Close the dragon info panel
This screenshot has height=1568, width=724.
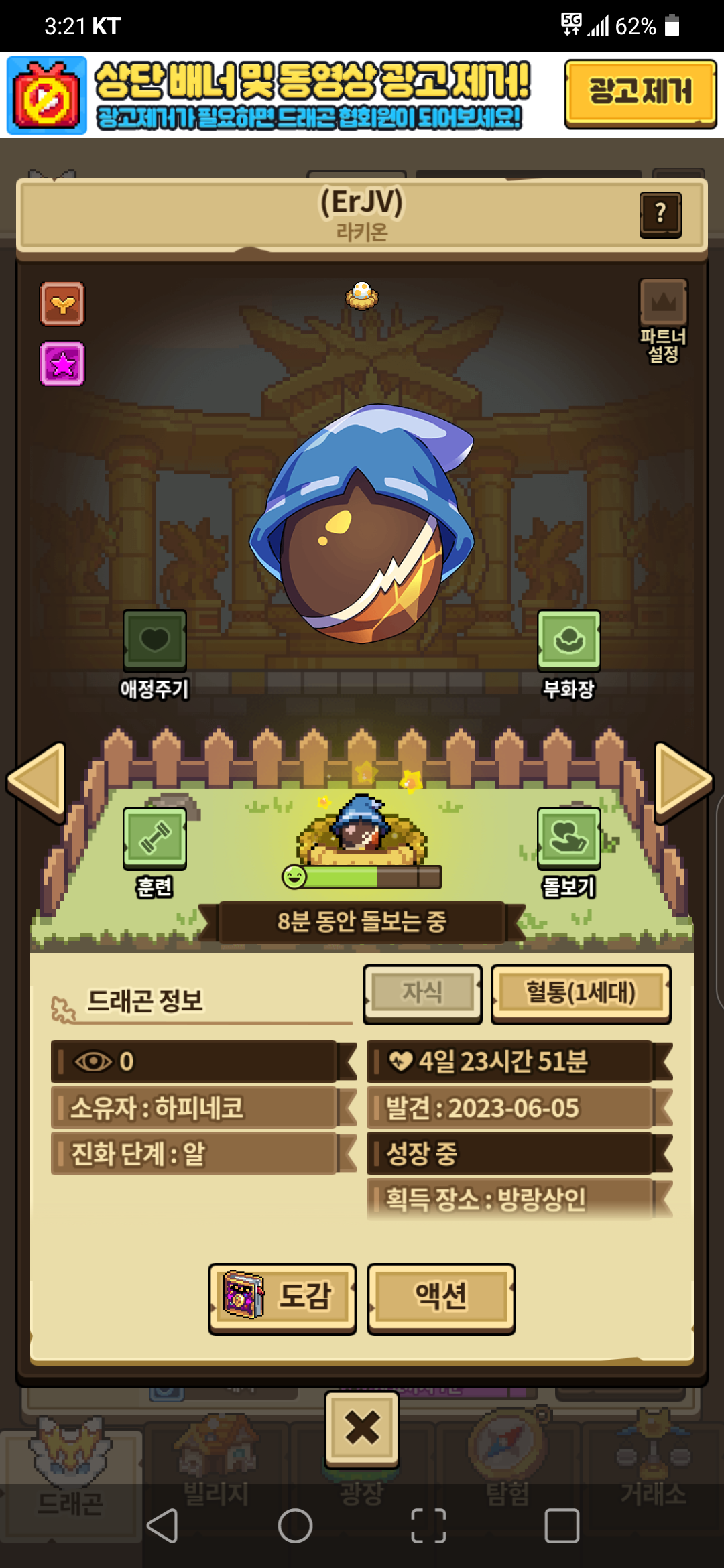point(362,1429)
